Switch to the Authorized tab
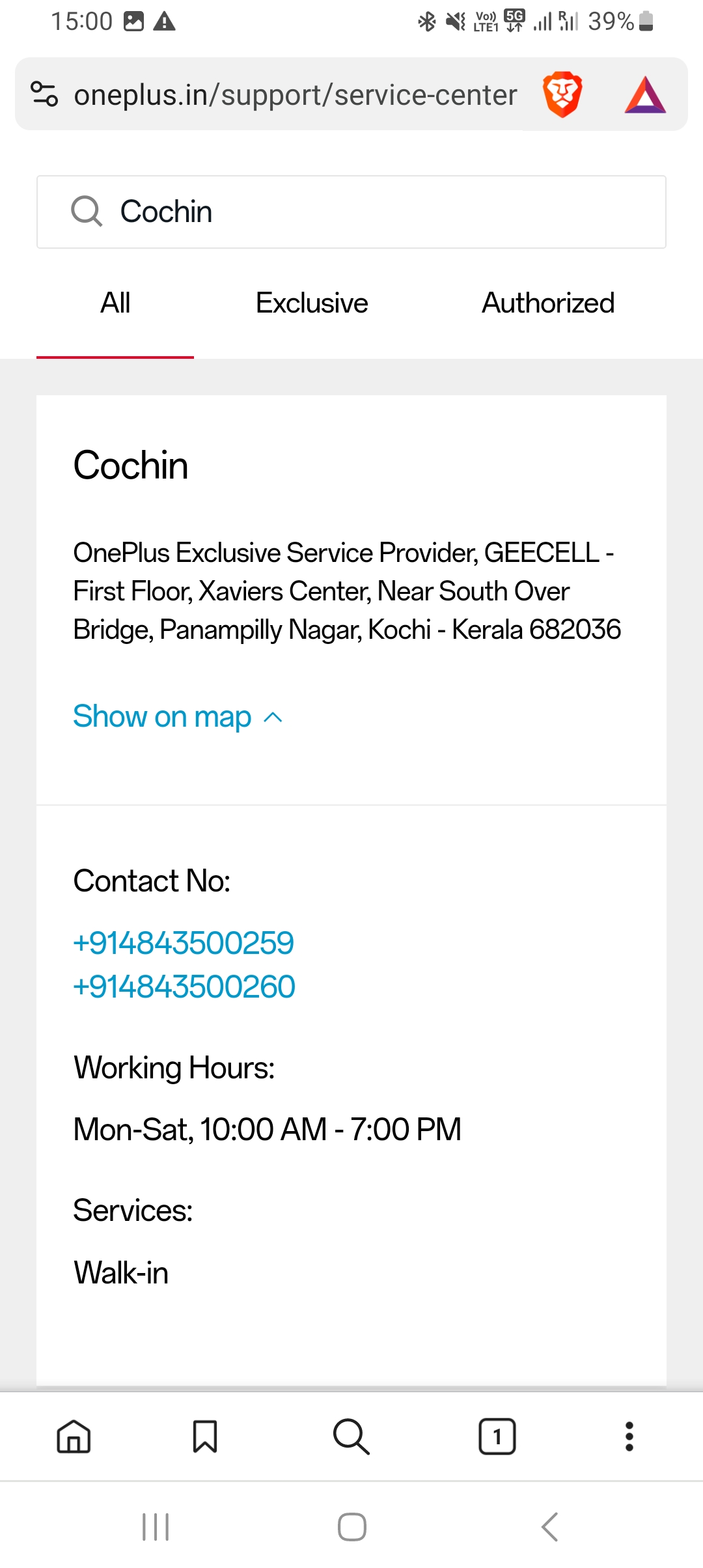Screen dimensions: 703x1568 pos(547,303)
